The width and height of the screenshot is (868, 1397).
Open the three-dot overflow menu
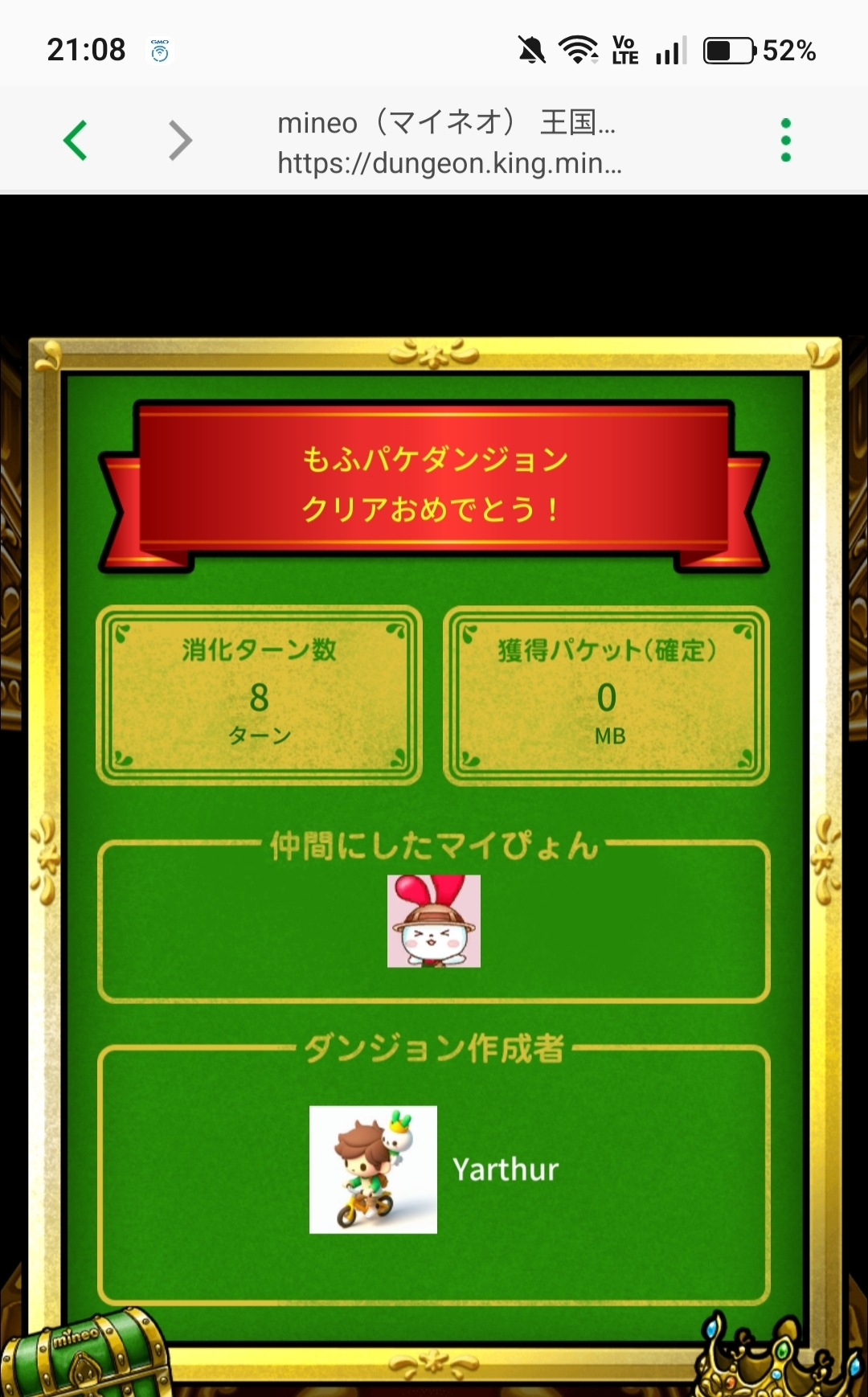786,140
